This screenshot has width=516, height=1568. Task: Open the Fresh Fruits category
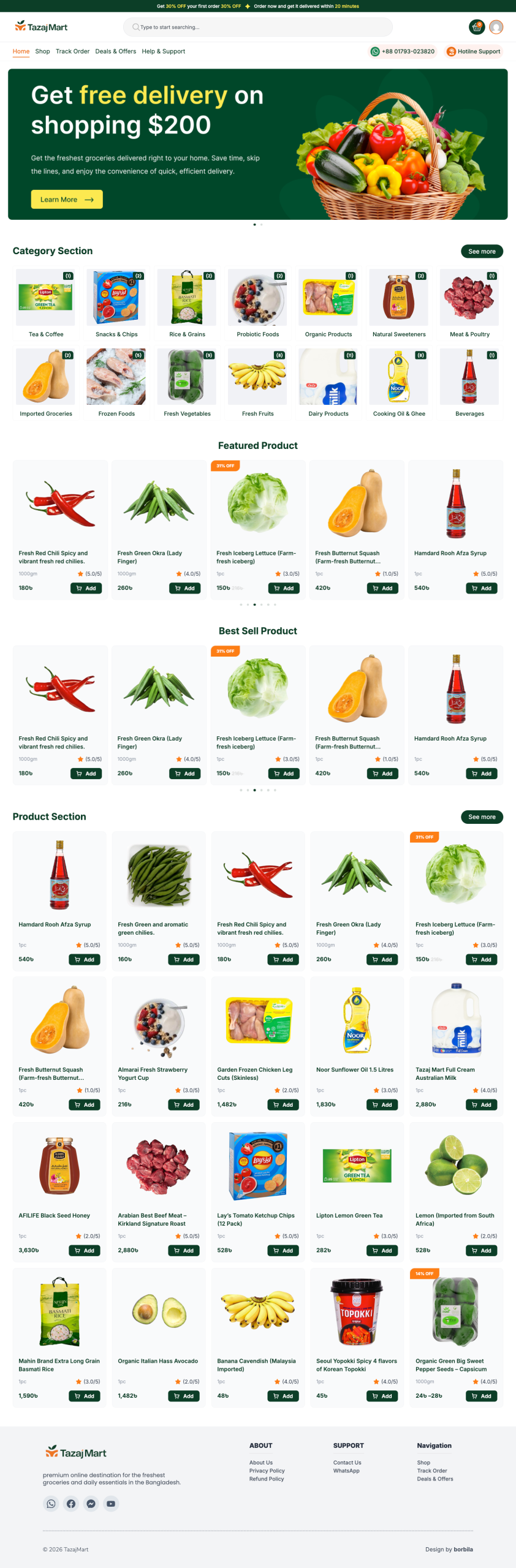tap(257, 383)
